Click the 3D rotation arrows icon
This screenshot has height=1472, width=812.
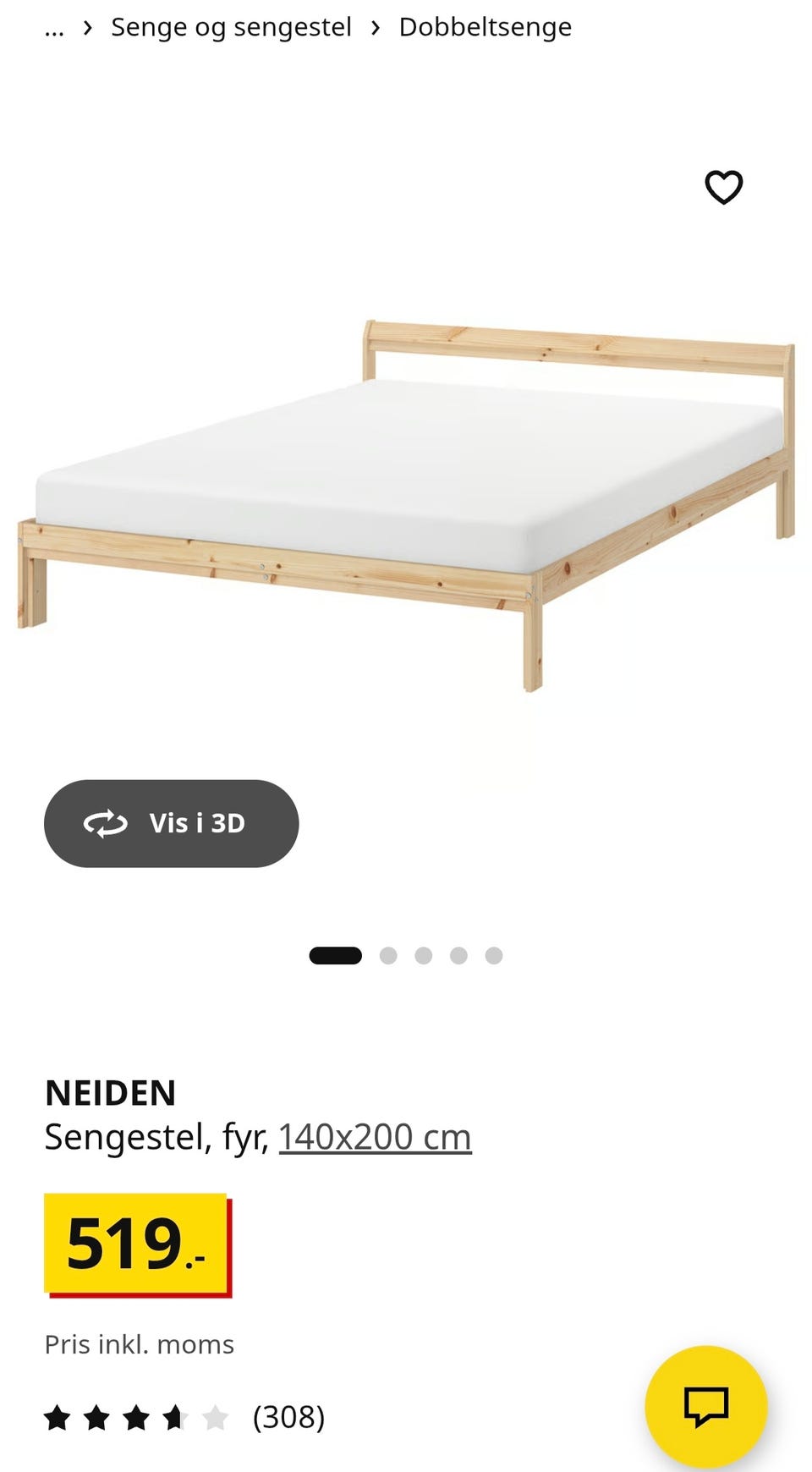[x=105, y=823]
